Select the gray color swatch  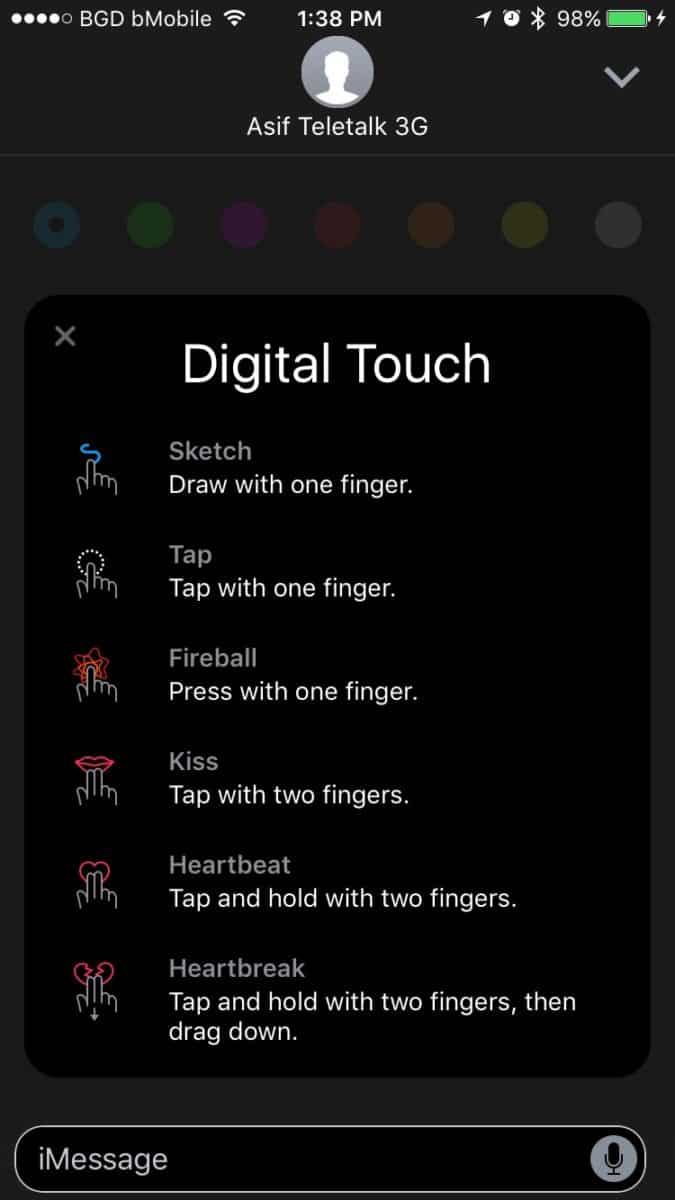tap(618, 225)
